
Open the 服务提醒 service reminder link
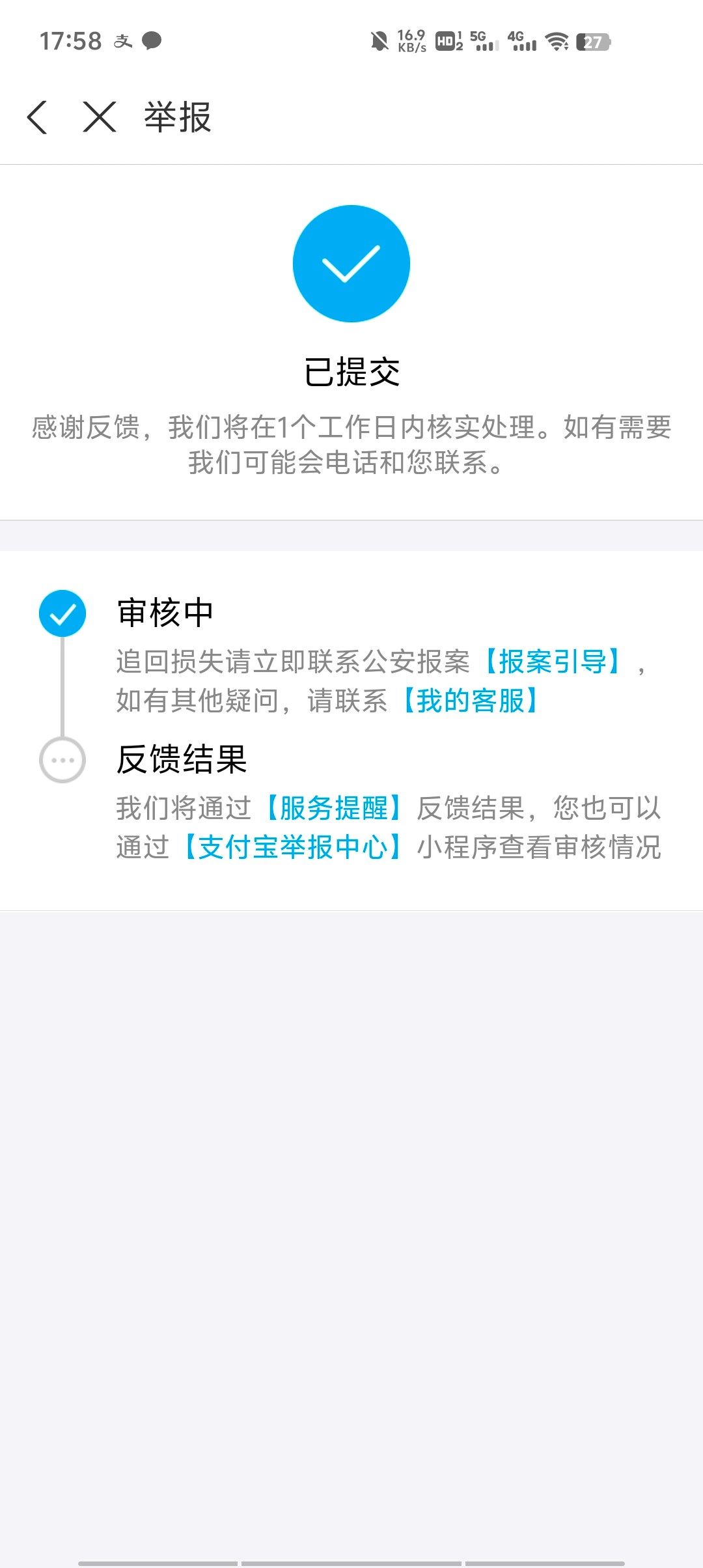(x=334, y=808)
